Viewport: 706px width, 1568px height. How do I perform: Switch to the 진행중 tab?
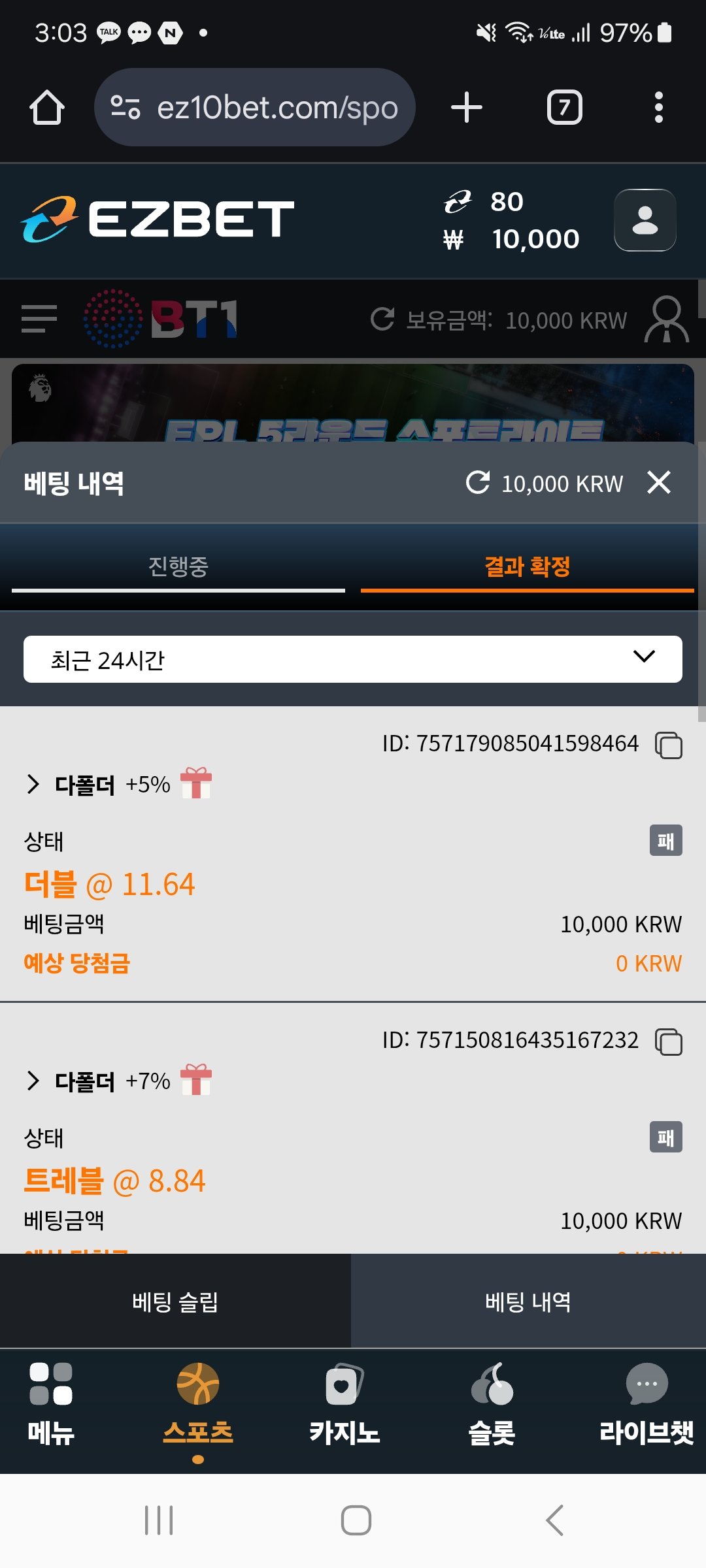point(178,566)
